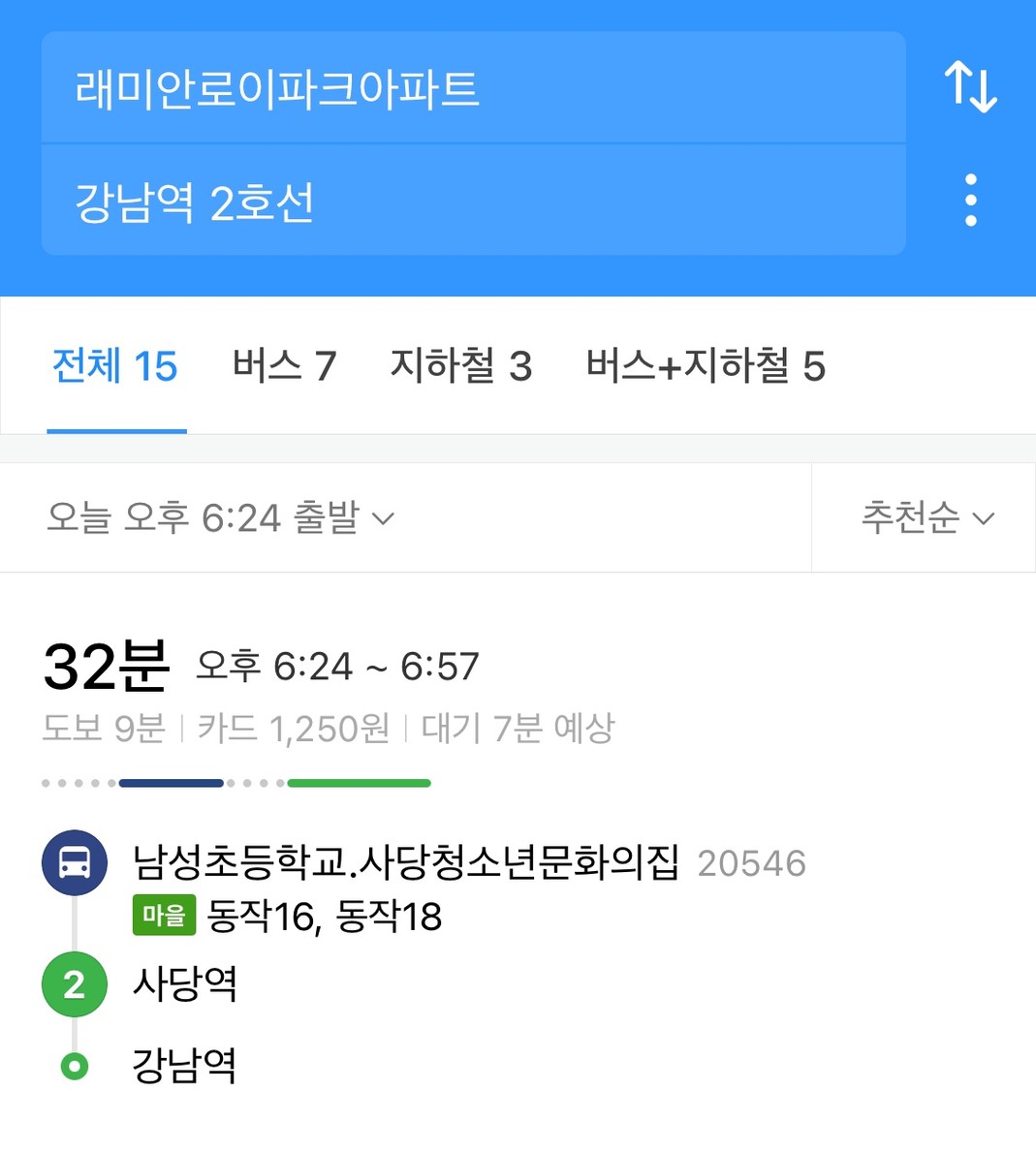Edit origin 래미안로이파크아파트 field
Viewport: 1036px width, 1153px height.
473,88
